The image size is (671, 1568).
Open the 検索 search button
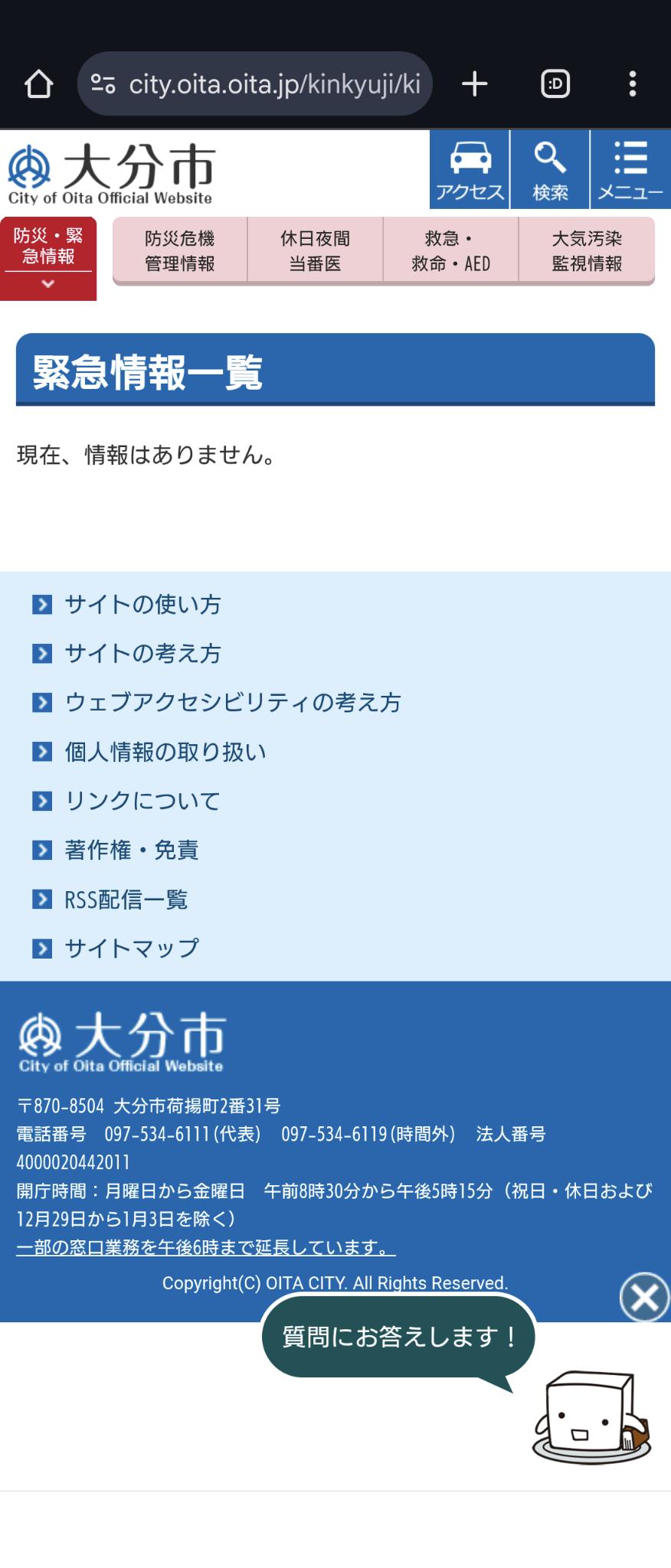550,170
